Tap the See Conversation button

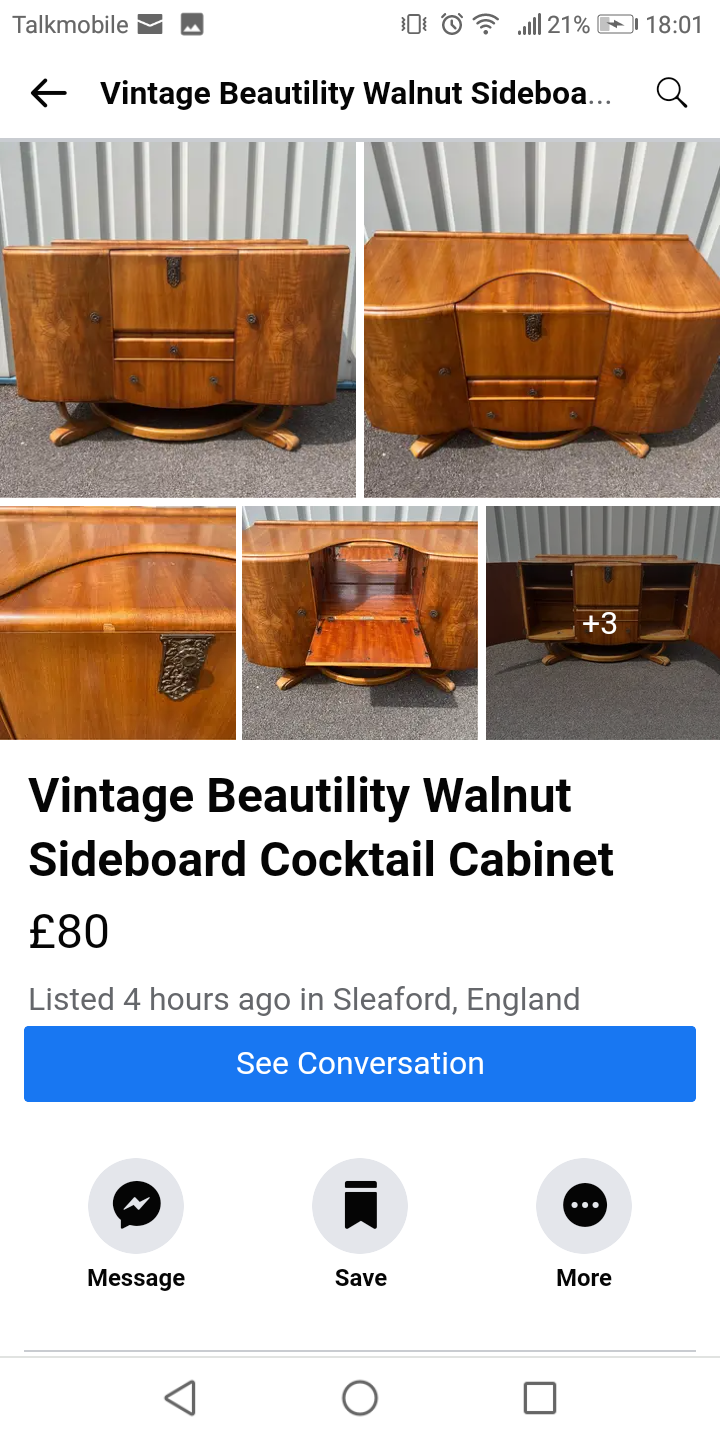pos(360,1063)
